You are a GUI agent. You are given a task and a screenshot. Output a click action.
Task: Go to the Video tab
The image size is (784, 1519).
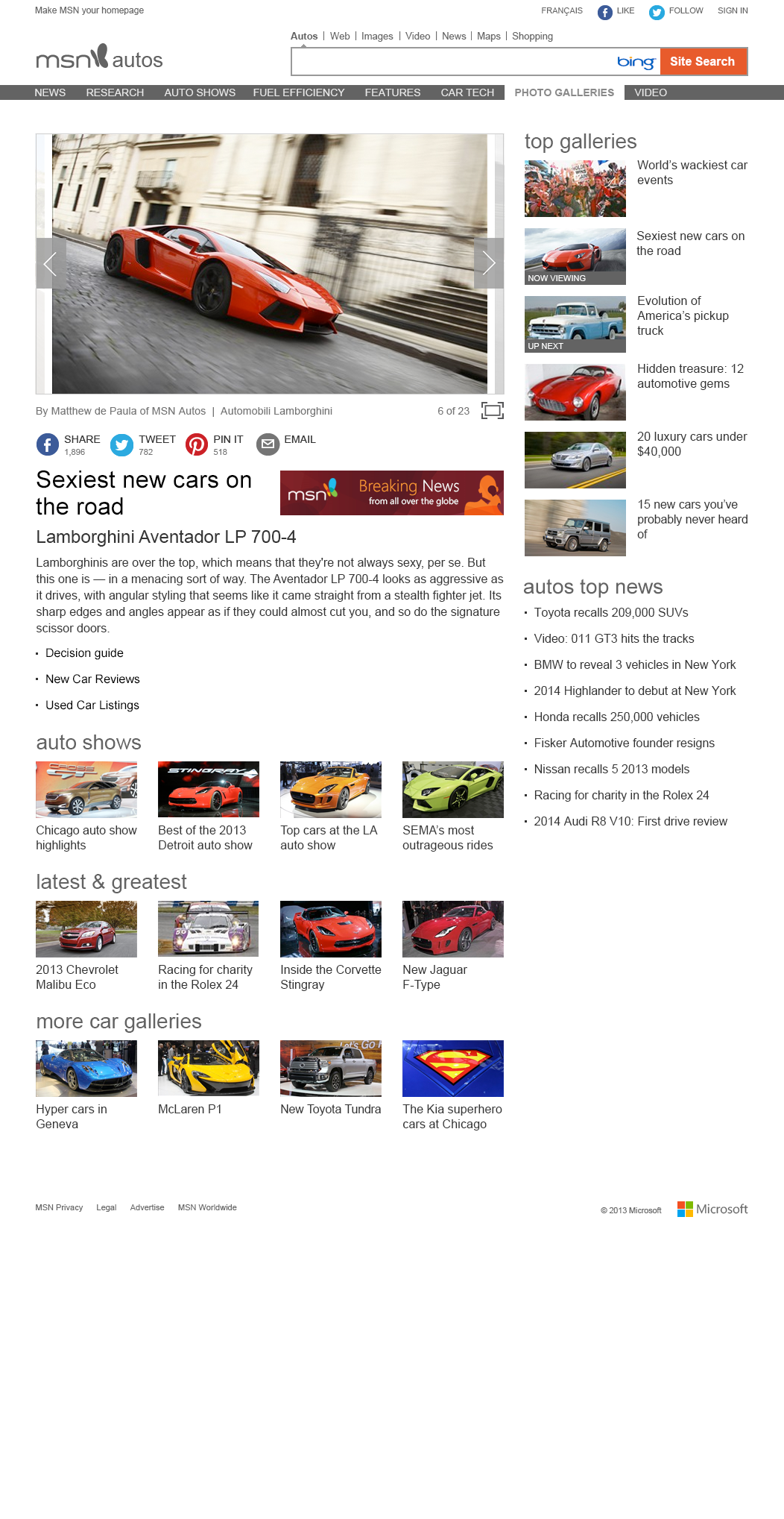[x=650, y=92]
